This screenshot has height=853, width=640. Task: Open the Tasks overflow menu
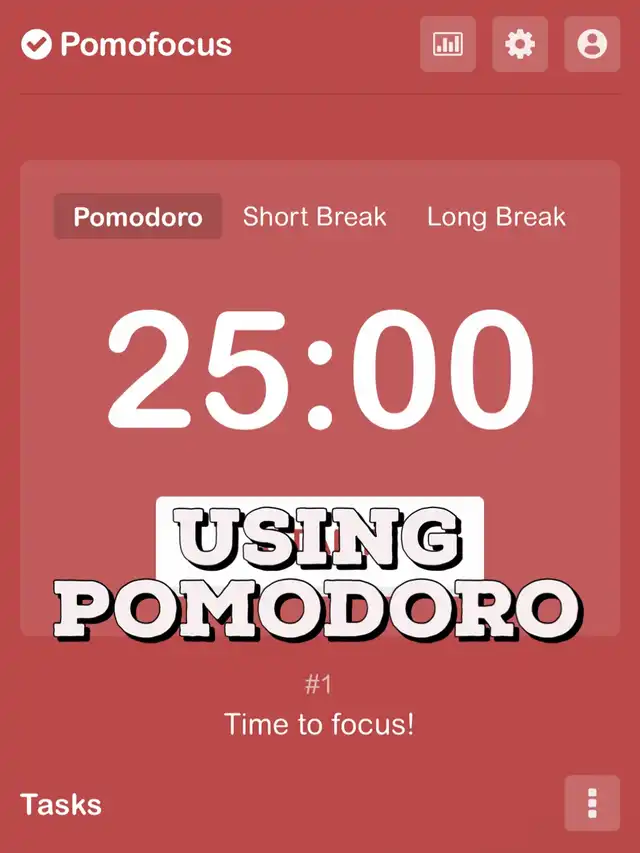(x=592, y=803)
